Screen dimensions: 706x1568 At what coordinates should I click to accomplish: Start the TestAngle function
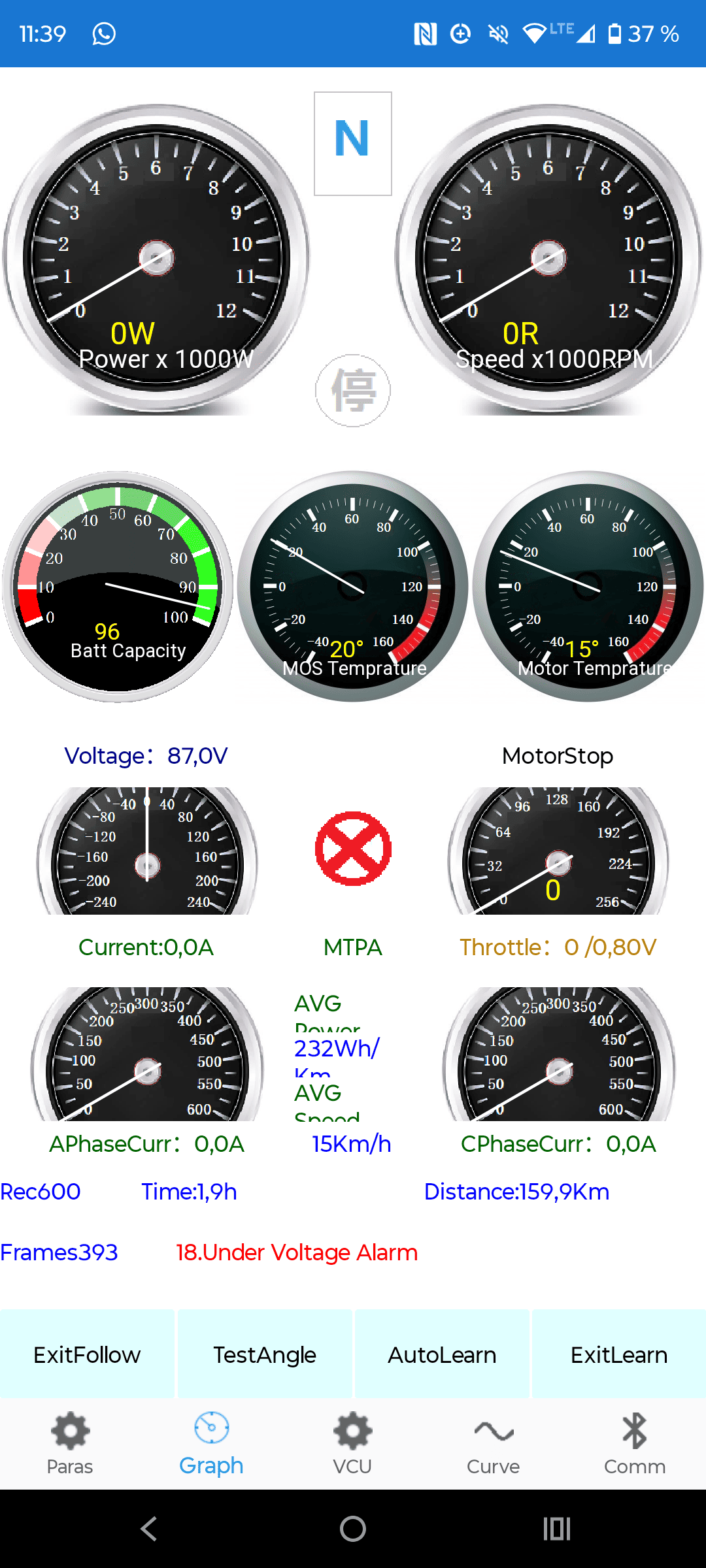click(265, 1354)
